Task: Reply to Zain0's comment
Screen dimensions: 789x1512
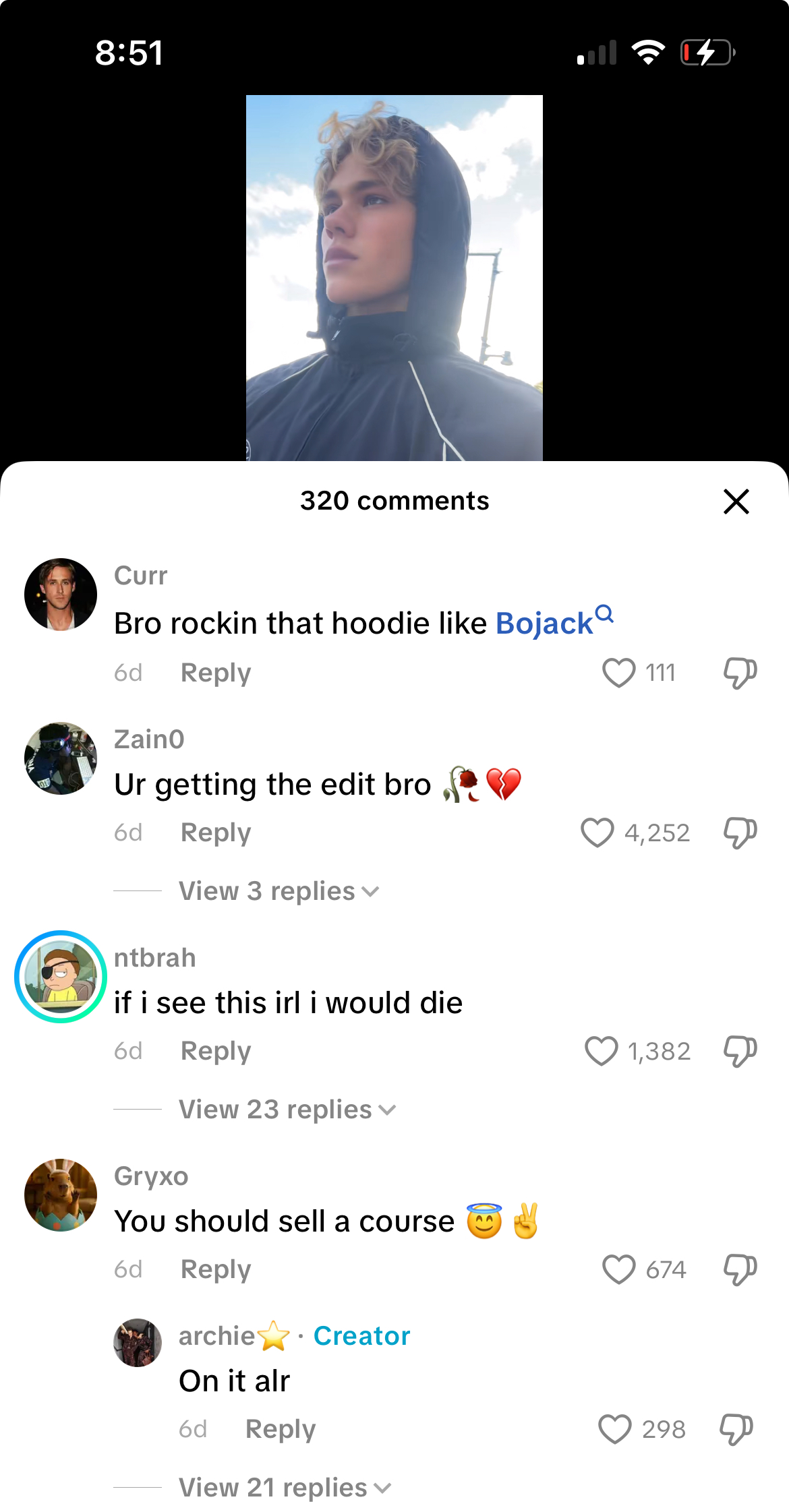Action: point(216,833)
